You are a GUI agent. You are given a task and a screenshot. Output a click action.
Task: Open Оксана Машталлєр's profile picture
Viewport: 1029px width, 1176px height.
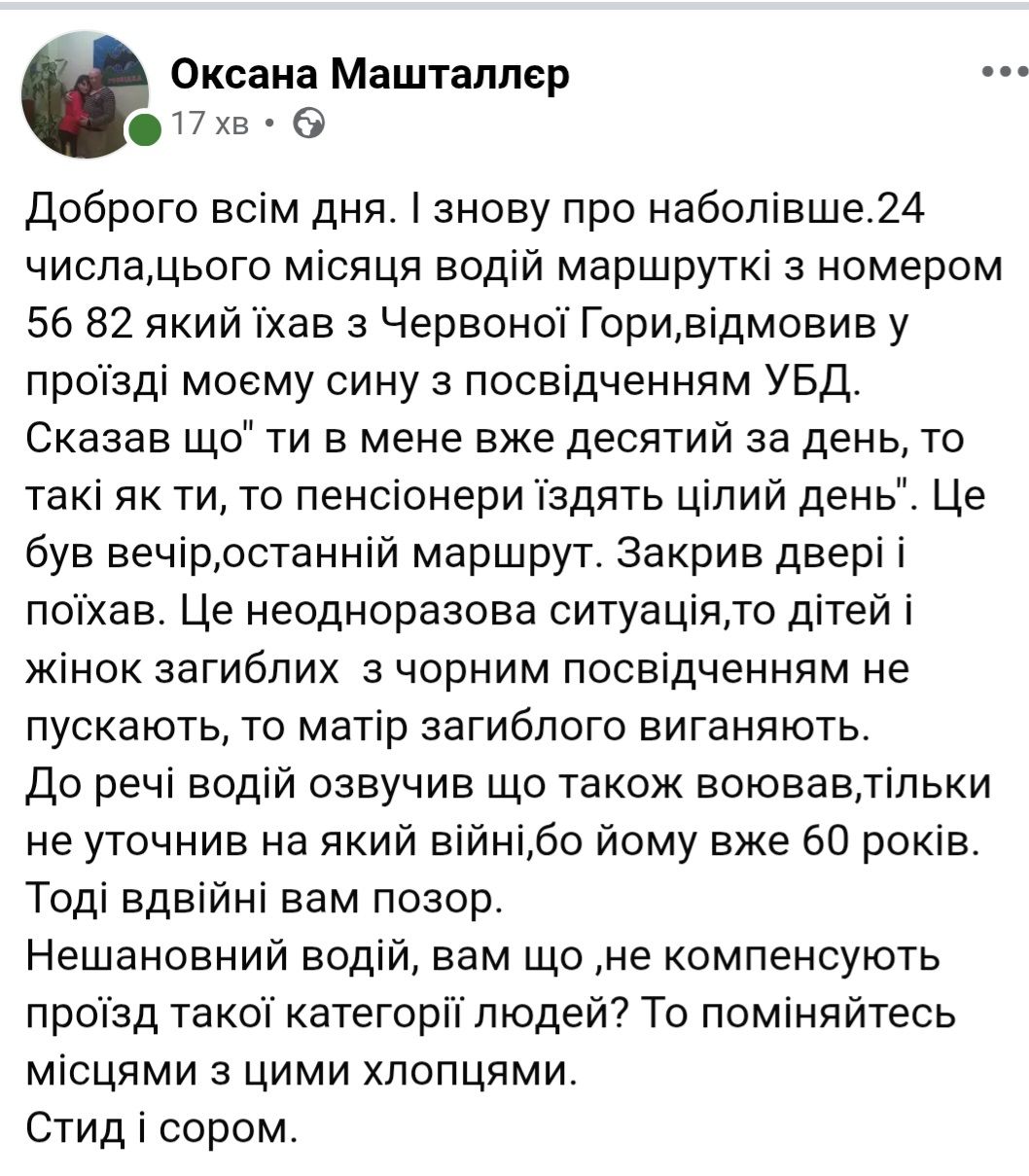click(x=86, y=96)
